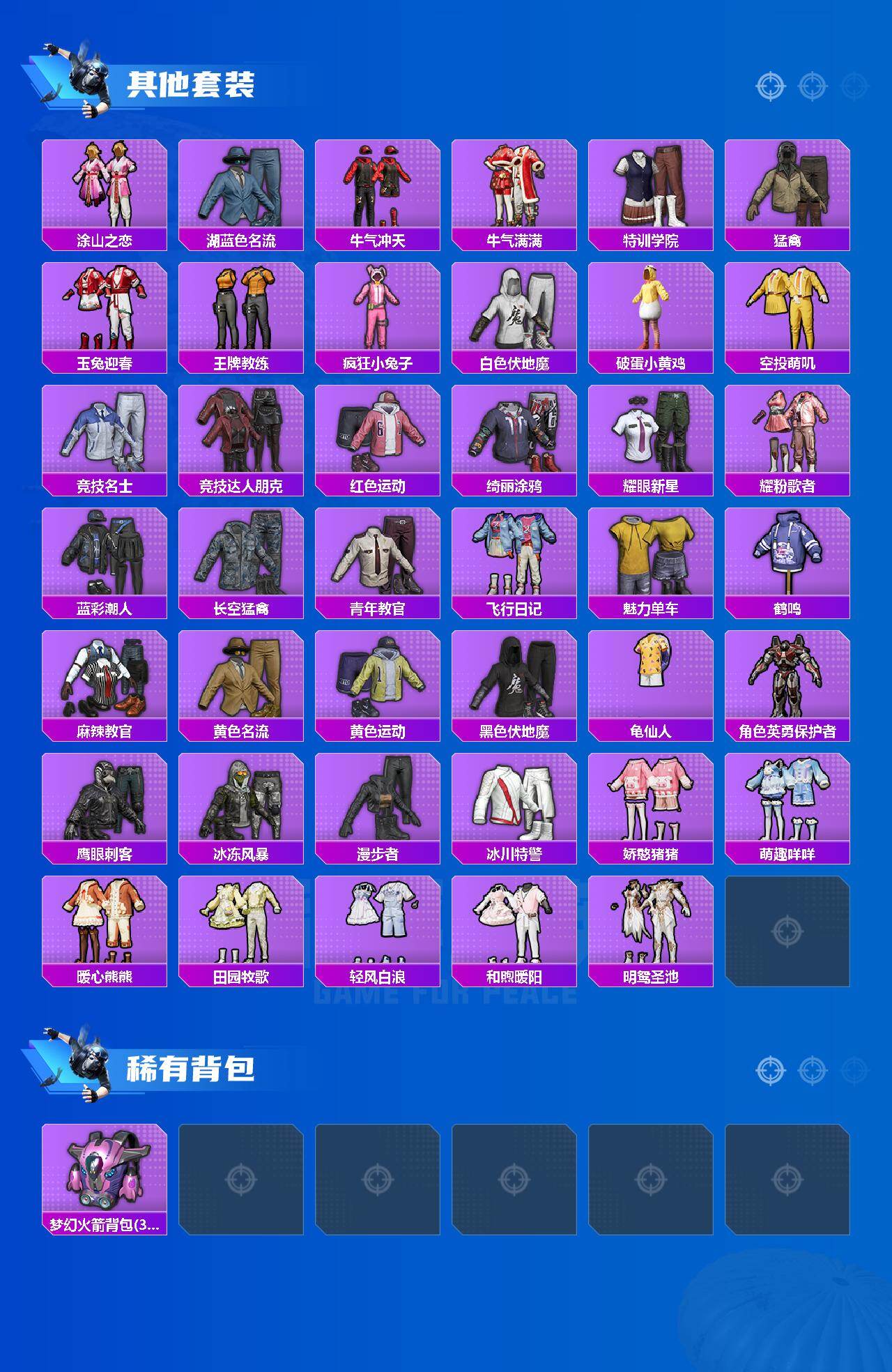View the 白色伏地魔 hoodie set
This screenshot has height=1372, width=892.
pos(514,314)
